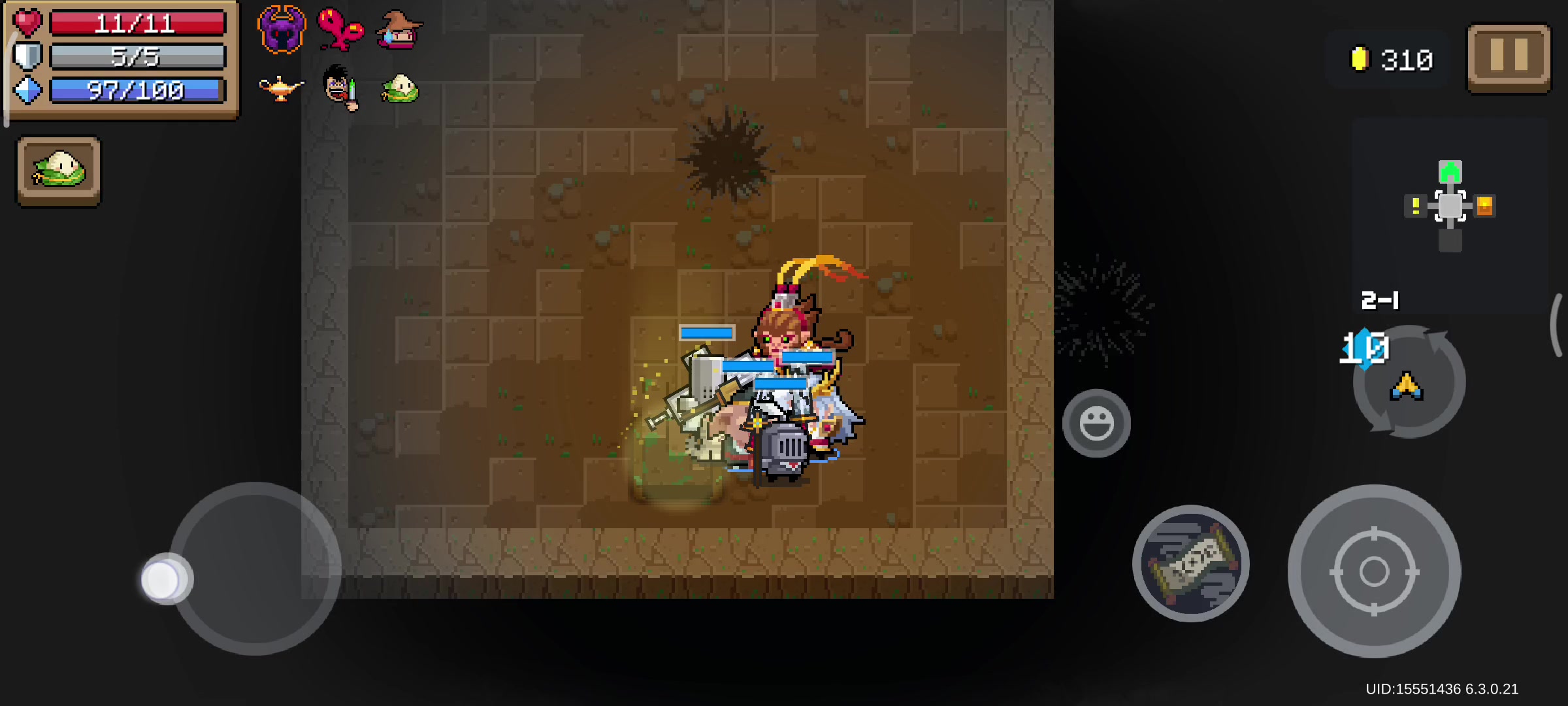Open the emoji emote button
This screenshot has width=1568, height=706.
click(1096, 424)
